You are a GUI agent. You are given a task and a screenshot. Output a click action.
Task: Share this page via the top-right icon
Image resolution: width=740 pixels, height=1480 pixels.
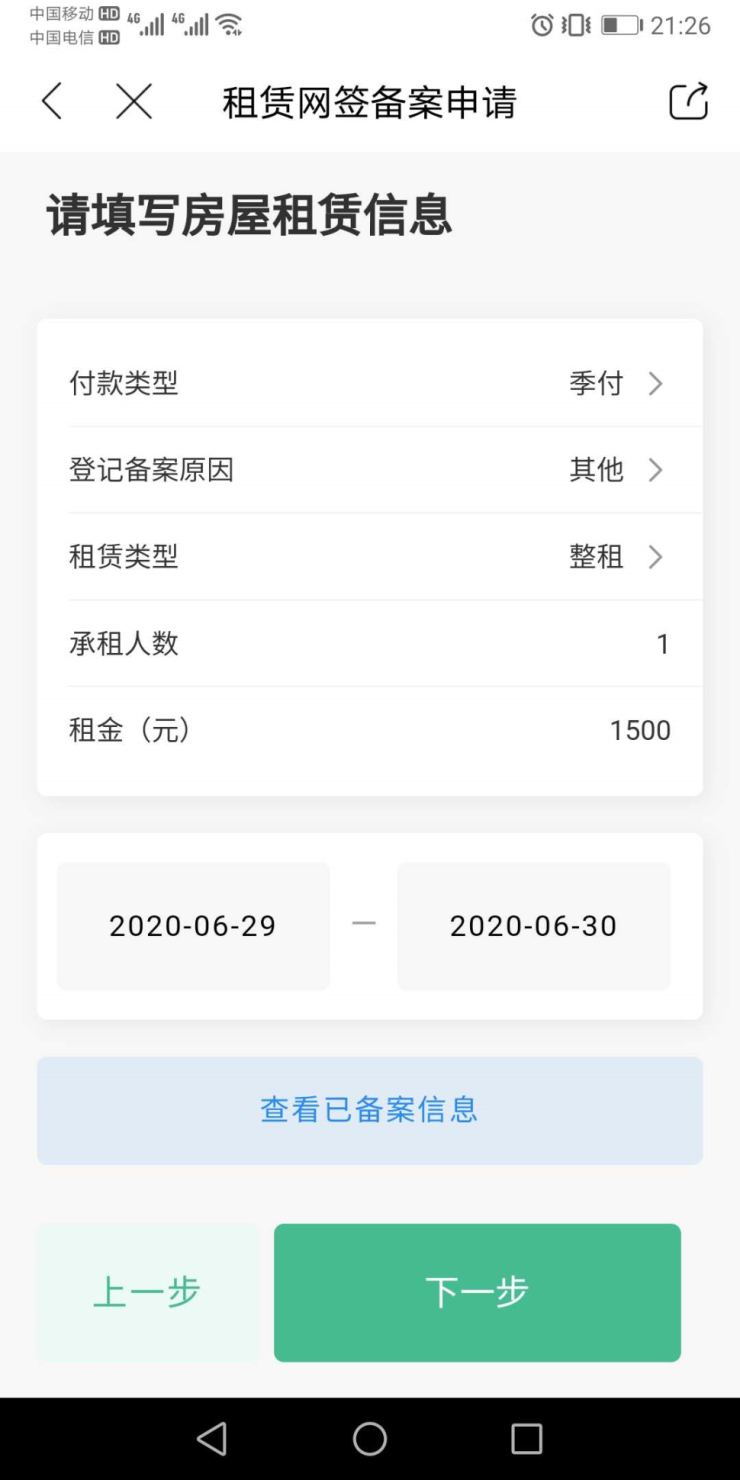(688, 102)
